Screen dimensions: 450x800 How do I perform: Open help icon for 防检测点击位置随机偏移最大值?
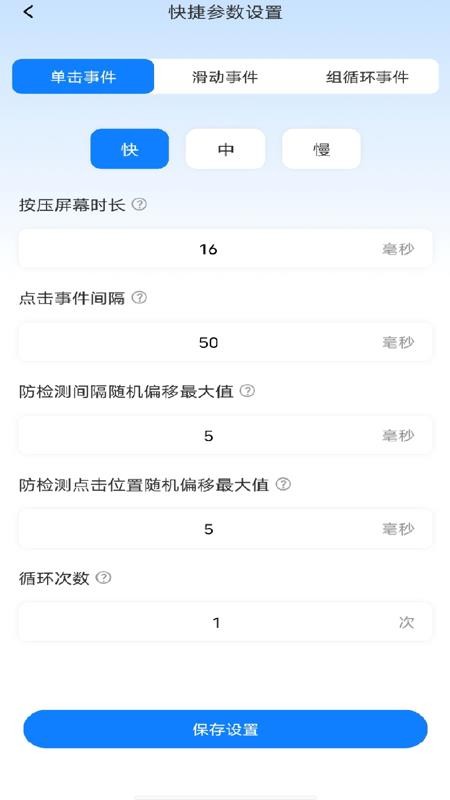283,485
